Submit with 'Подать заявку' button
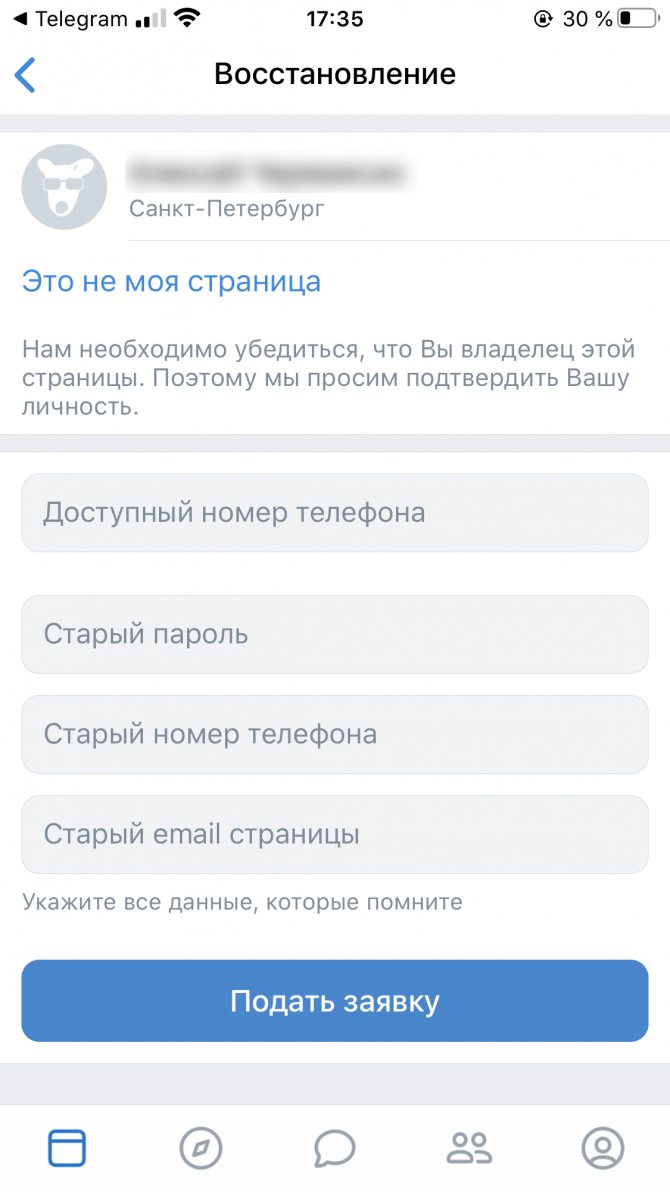This screenshot has width=670, height=1192. click(335, 1001)
